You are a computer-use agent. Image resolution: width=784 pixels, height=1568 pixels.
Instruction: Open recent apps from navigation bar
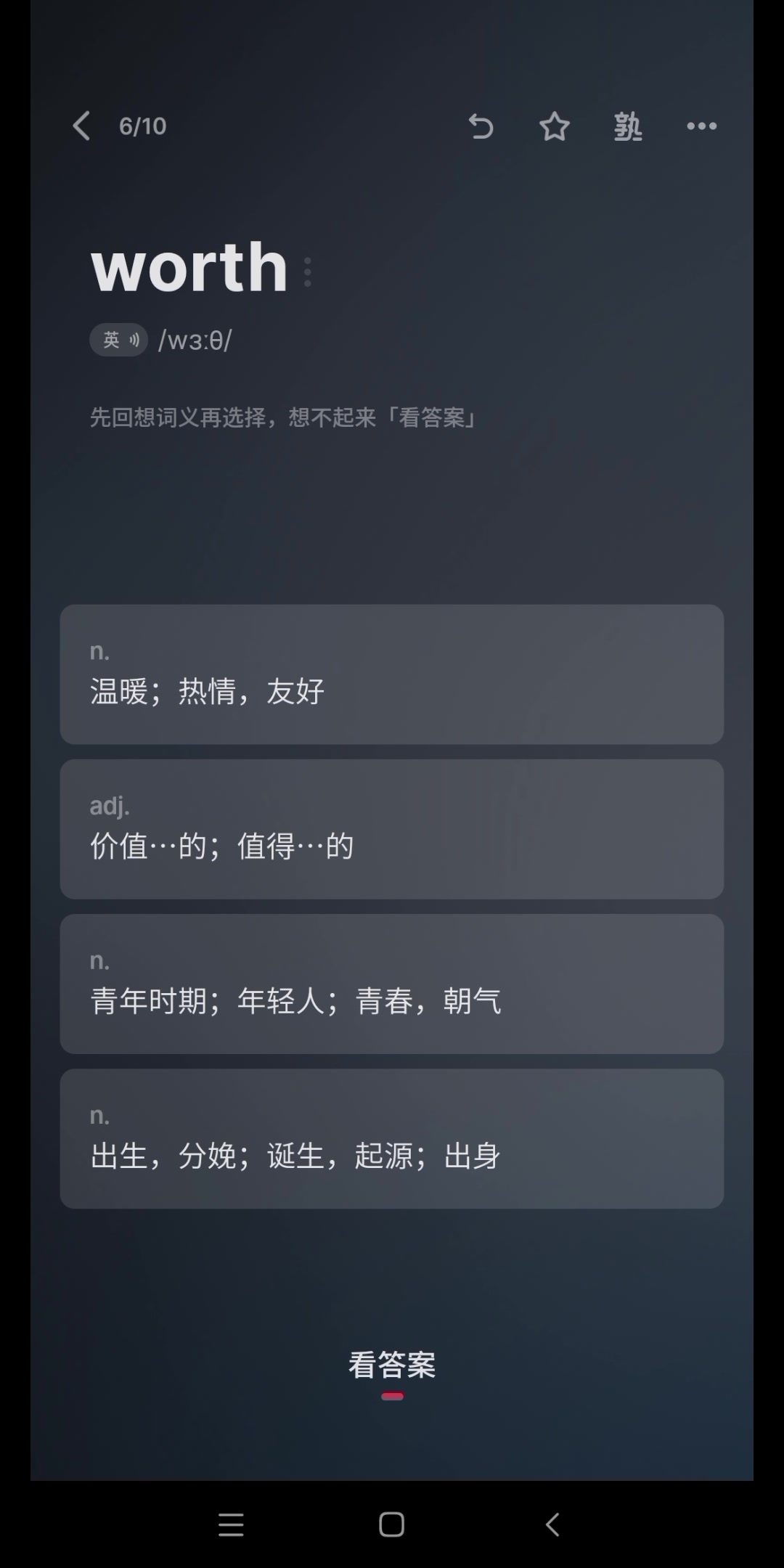pos(231,1524)
